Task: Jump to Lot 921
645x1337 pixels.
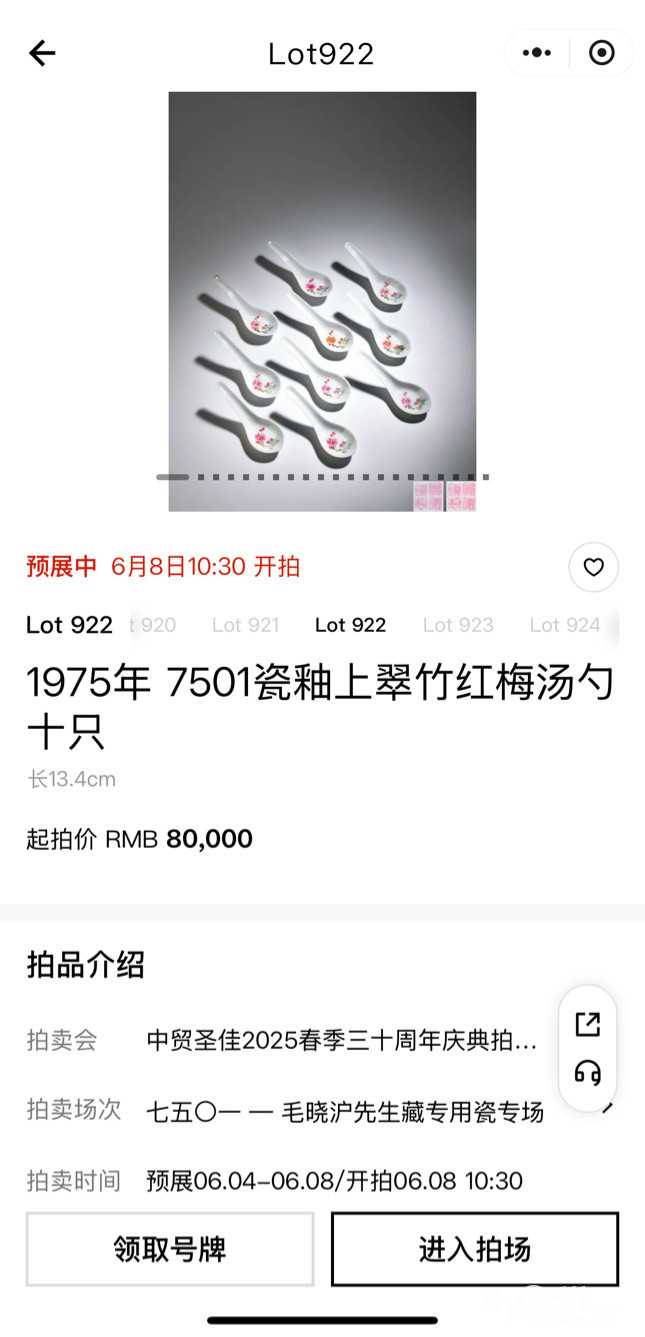Action: pos(245,625)
